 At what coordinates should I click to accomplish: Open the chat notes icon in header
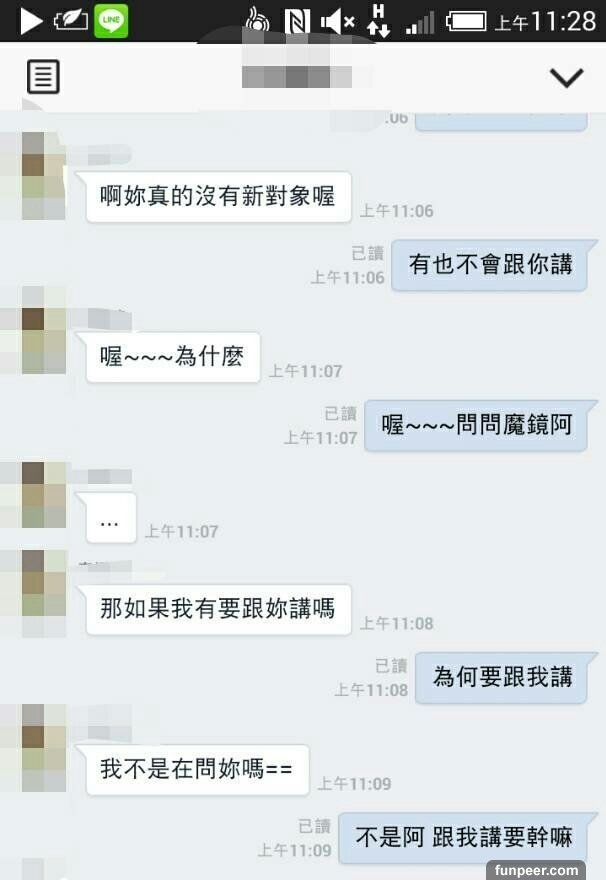(43, 76)
